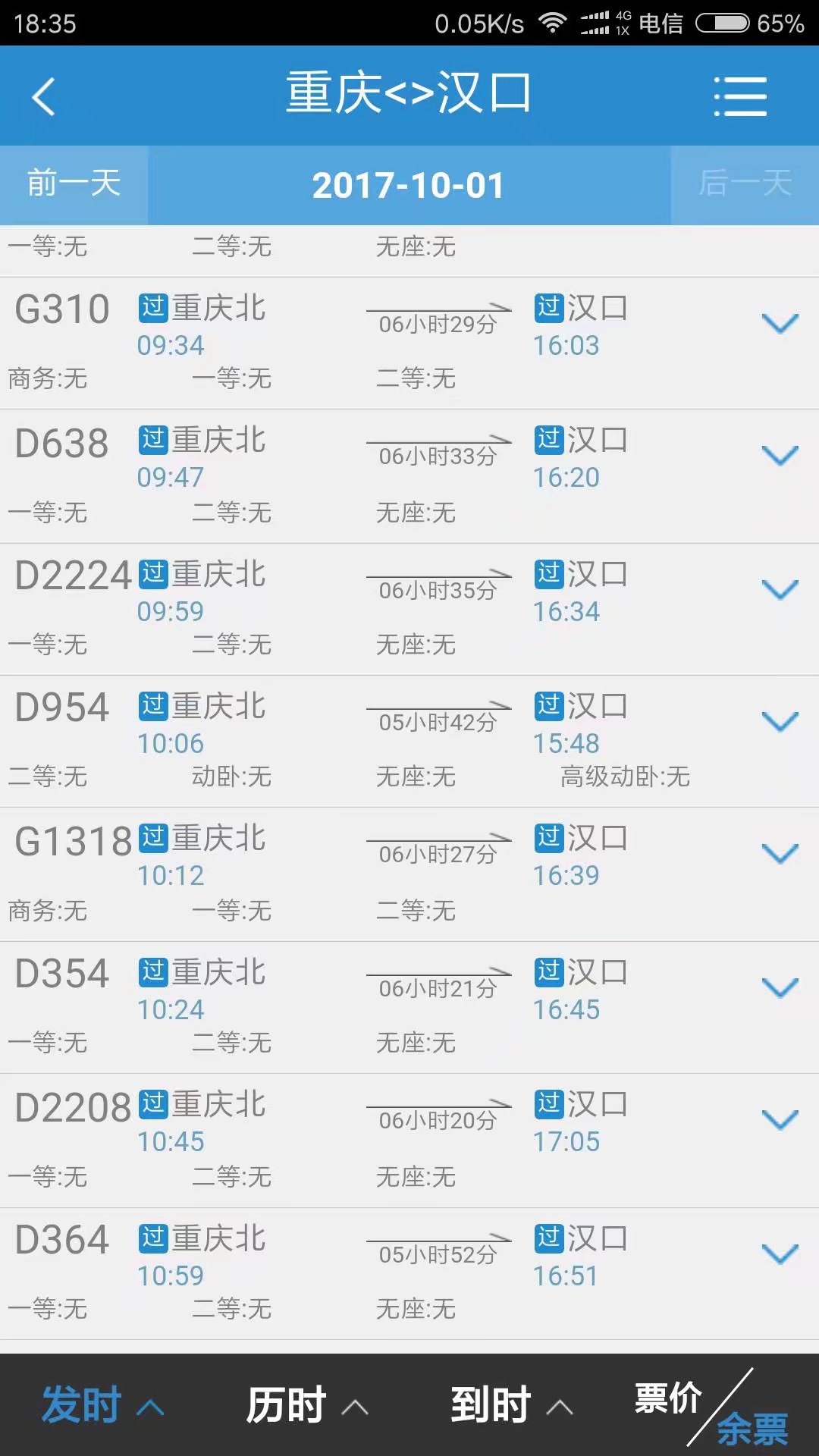Expand details for train D638
The height and width of the screenshot is (1456, 819).
point(780,457)
